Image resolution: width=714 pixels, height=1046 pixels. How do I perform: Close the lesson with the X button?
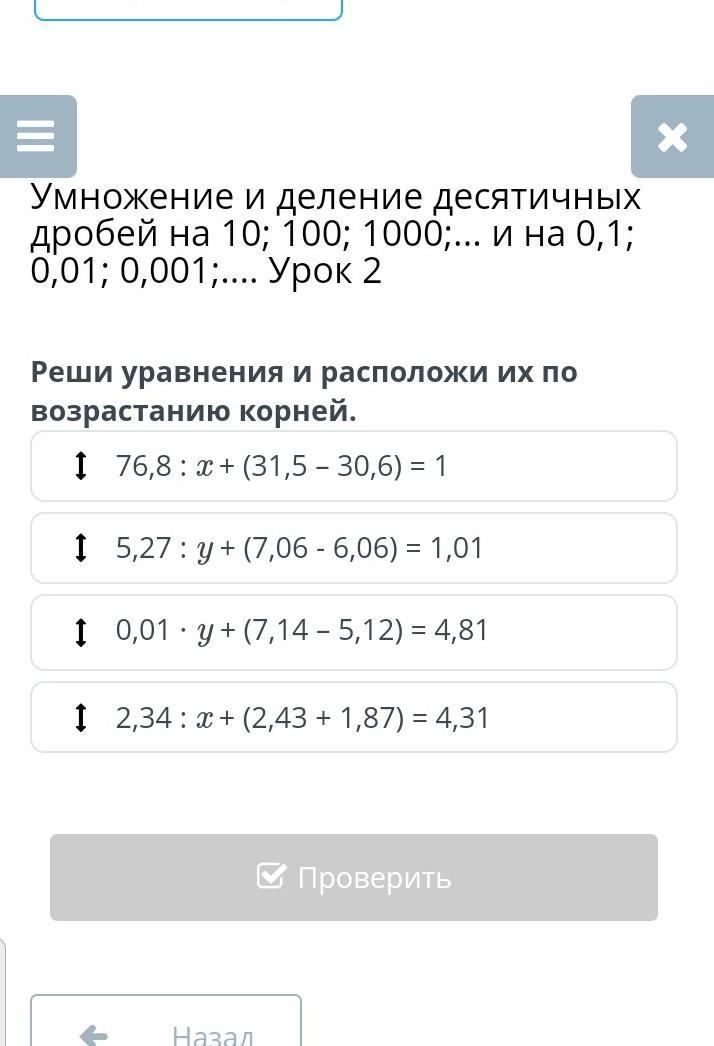[672, 136]
